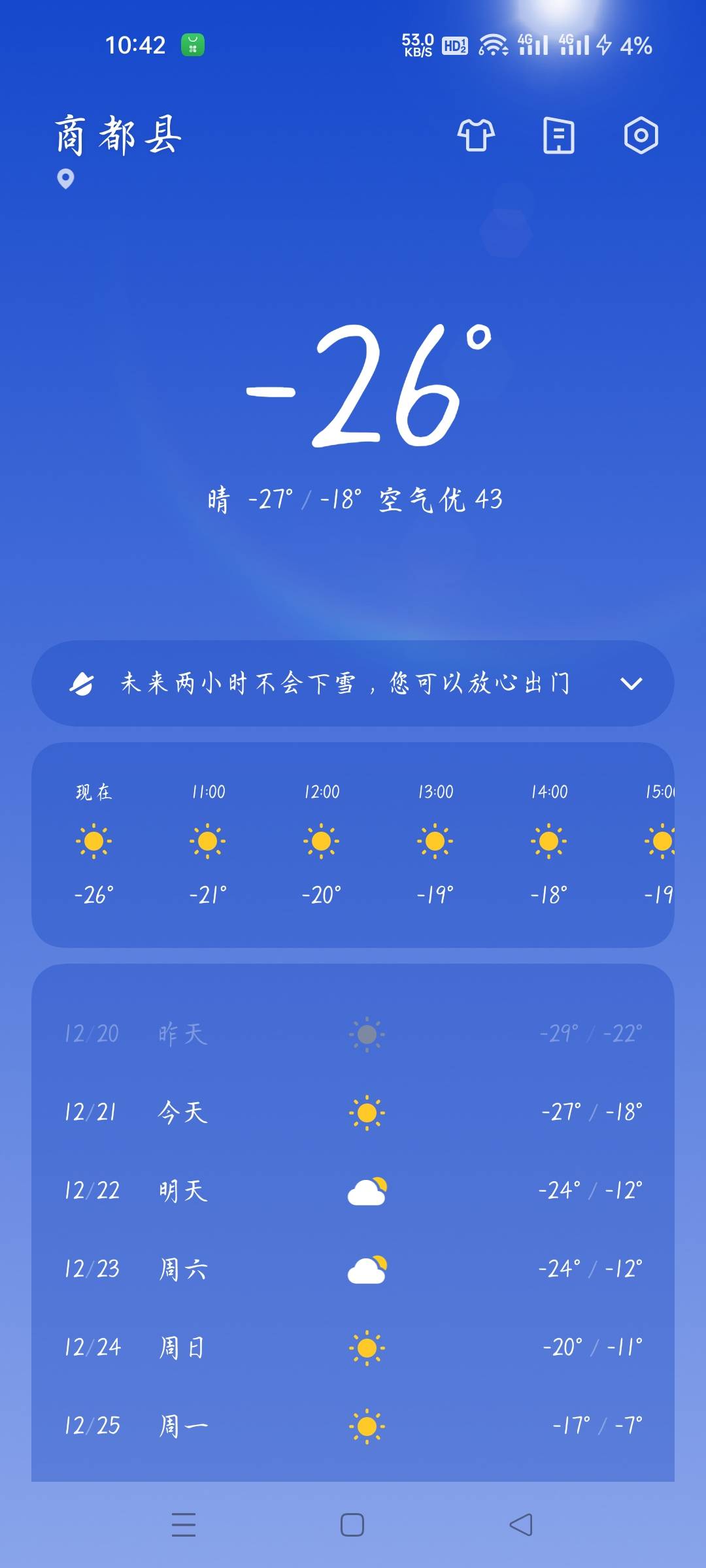This screenshot has height=1568, width=706.
Task: Open the 今天 daily forecast row
Action: pos(353,1112)
